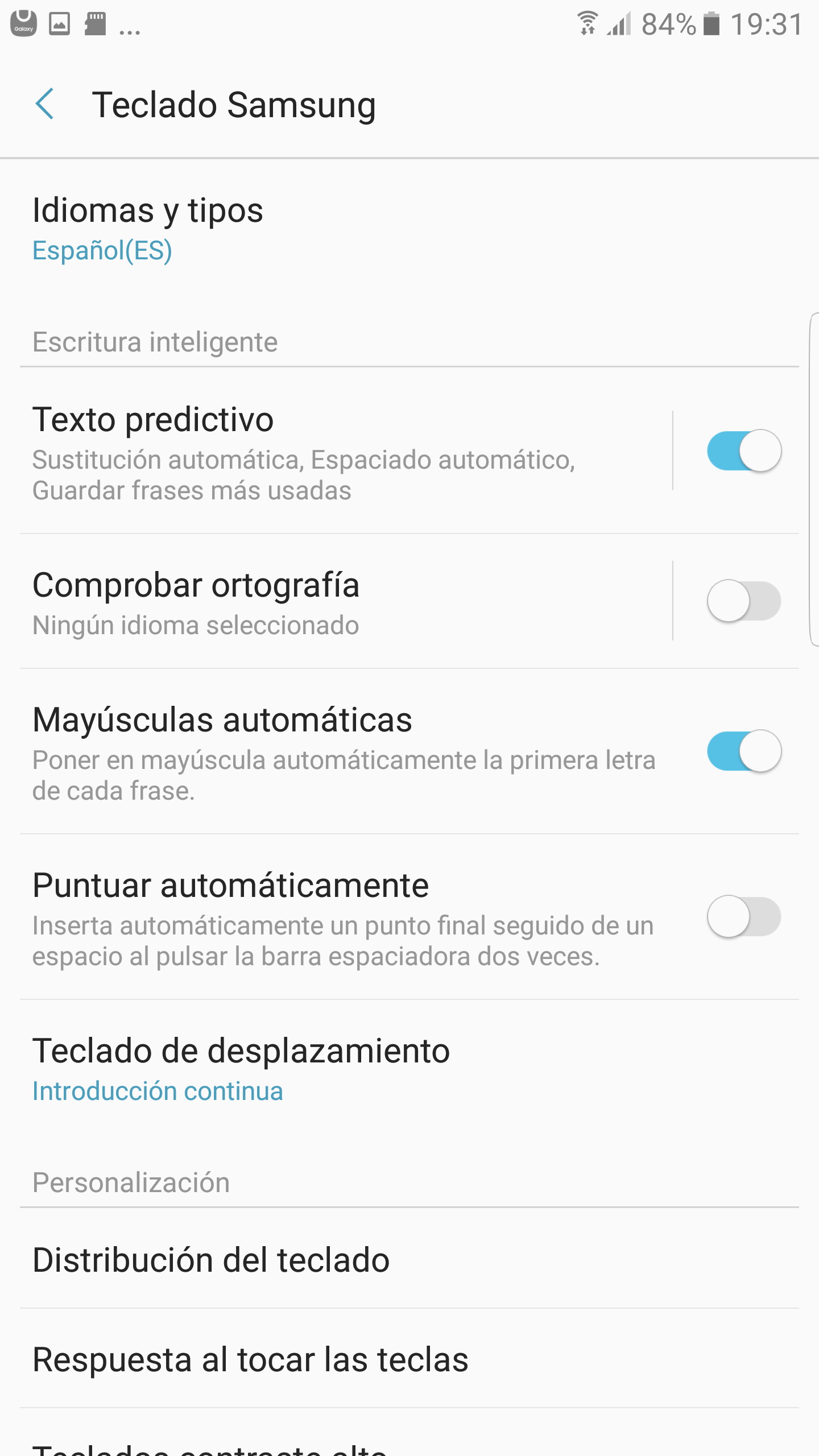819x1456 pixels.
Task: Disable Mayúsculas automáticas
Action: (743, 751)
